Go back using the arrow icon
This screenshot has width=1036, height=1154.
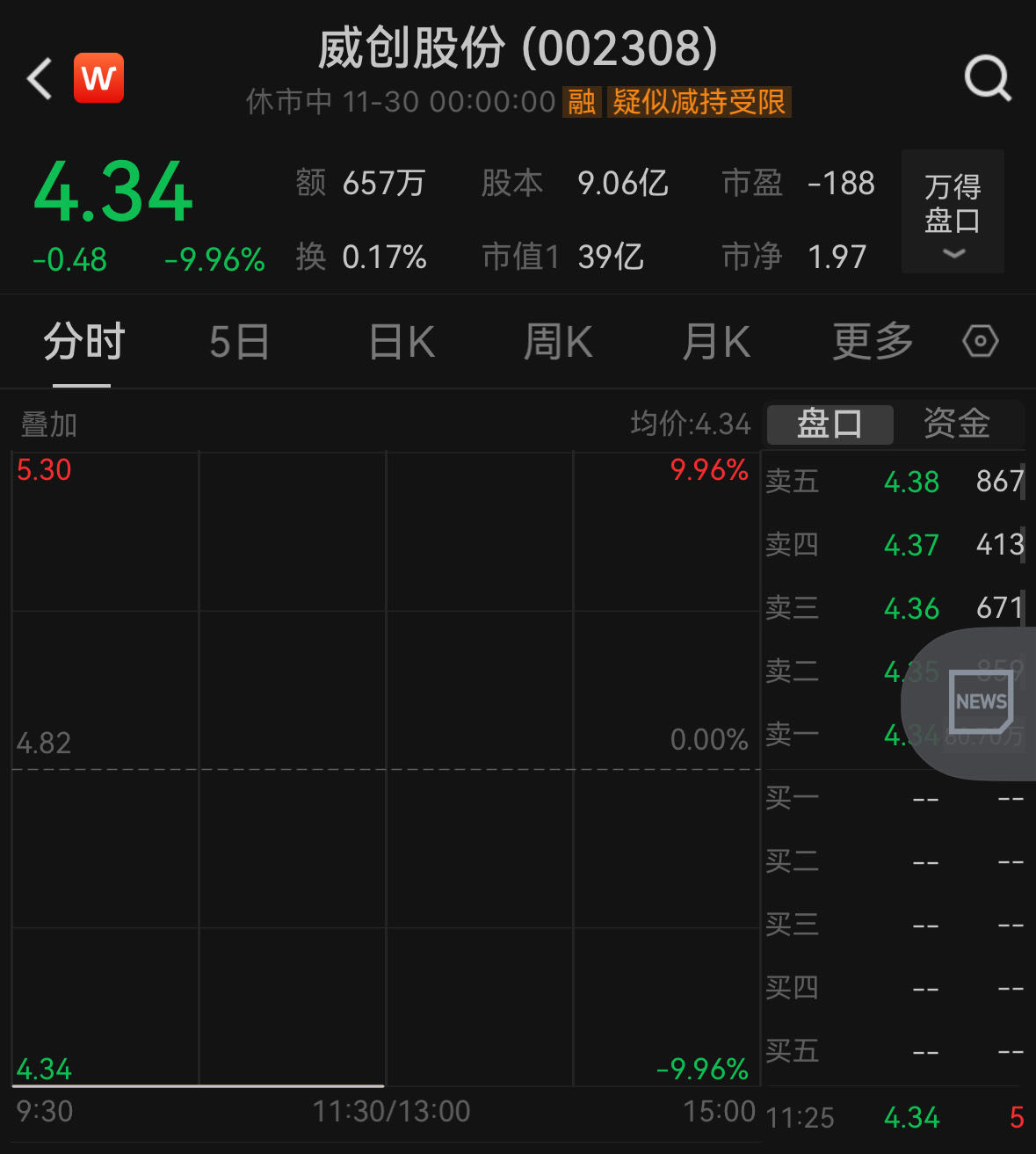coord(40,79)
